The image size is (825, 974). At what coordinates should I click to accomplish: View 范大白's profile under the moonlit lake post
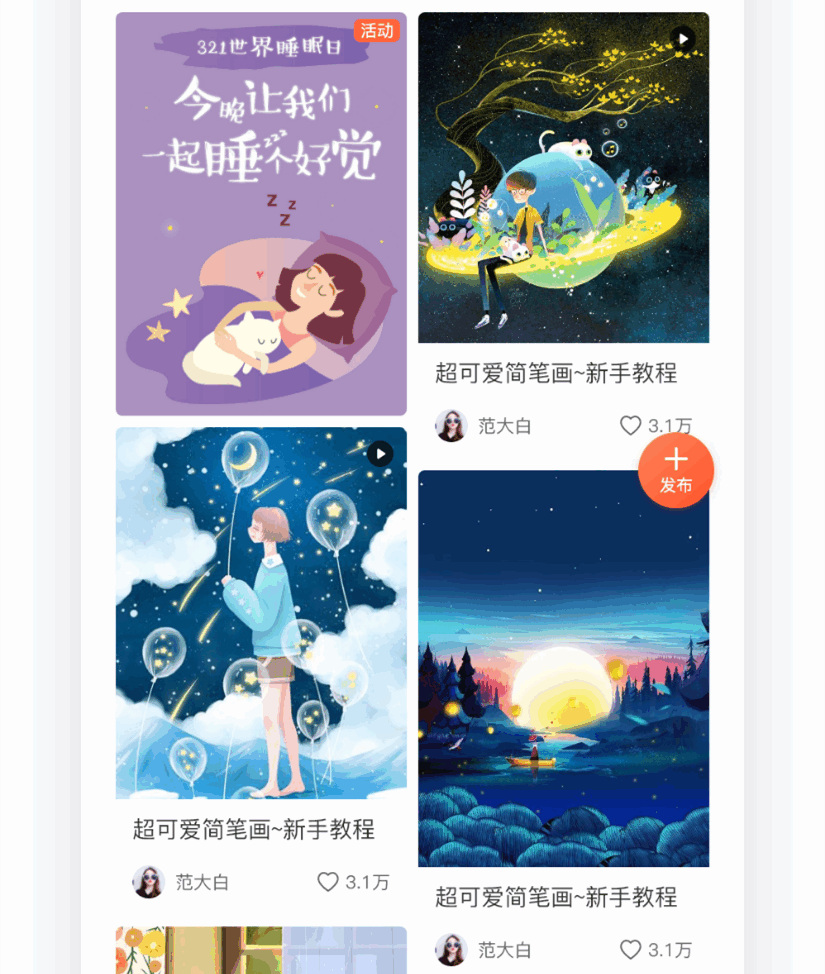point(451,950)
